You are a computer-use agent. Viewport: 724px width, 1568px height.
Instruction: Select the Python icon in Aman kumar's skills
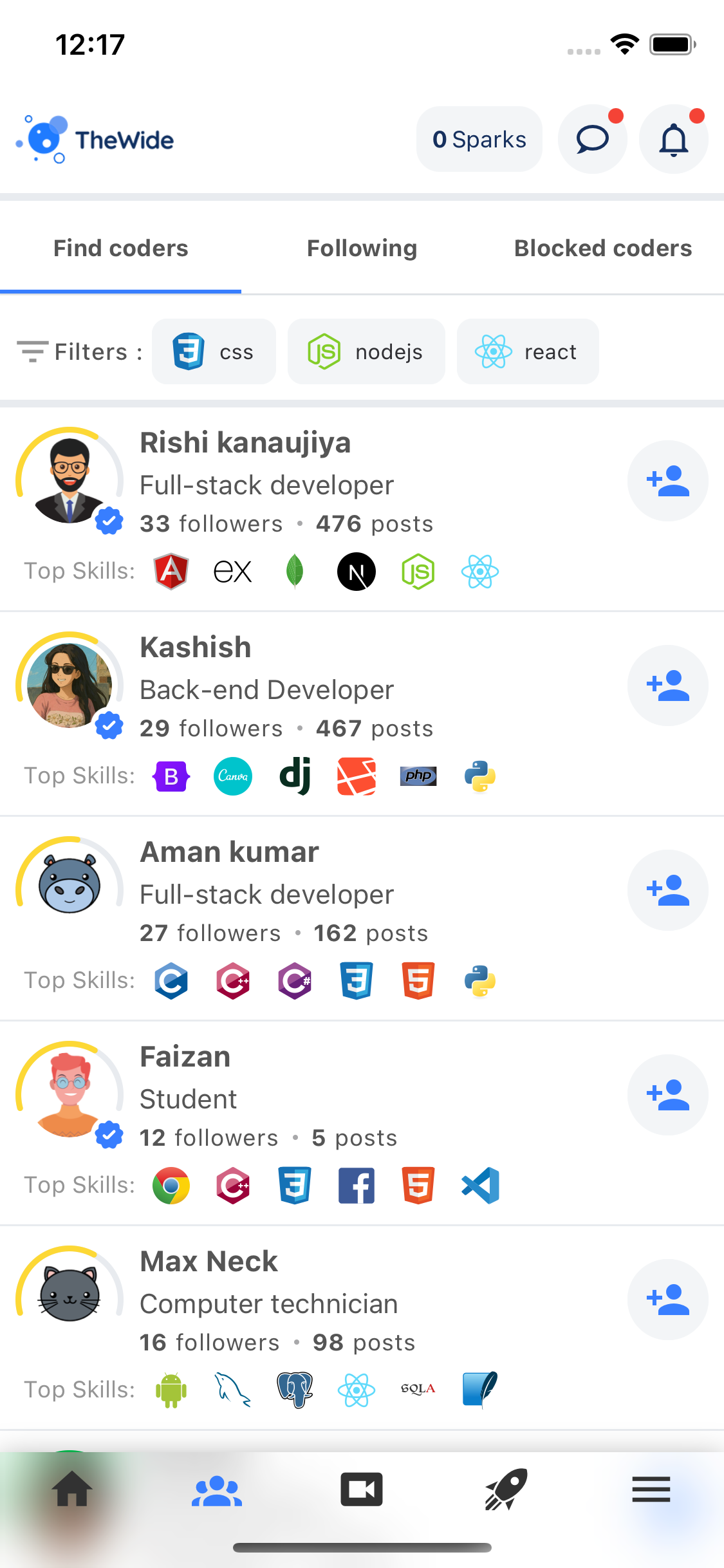pos(479,980)
